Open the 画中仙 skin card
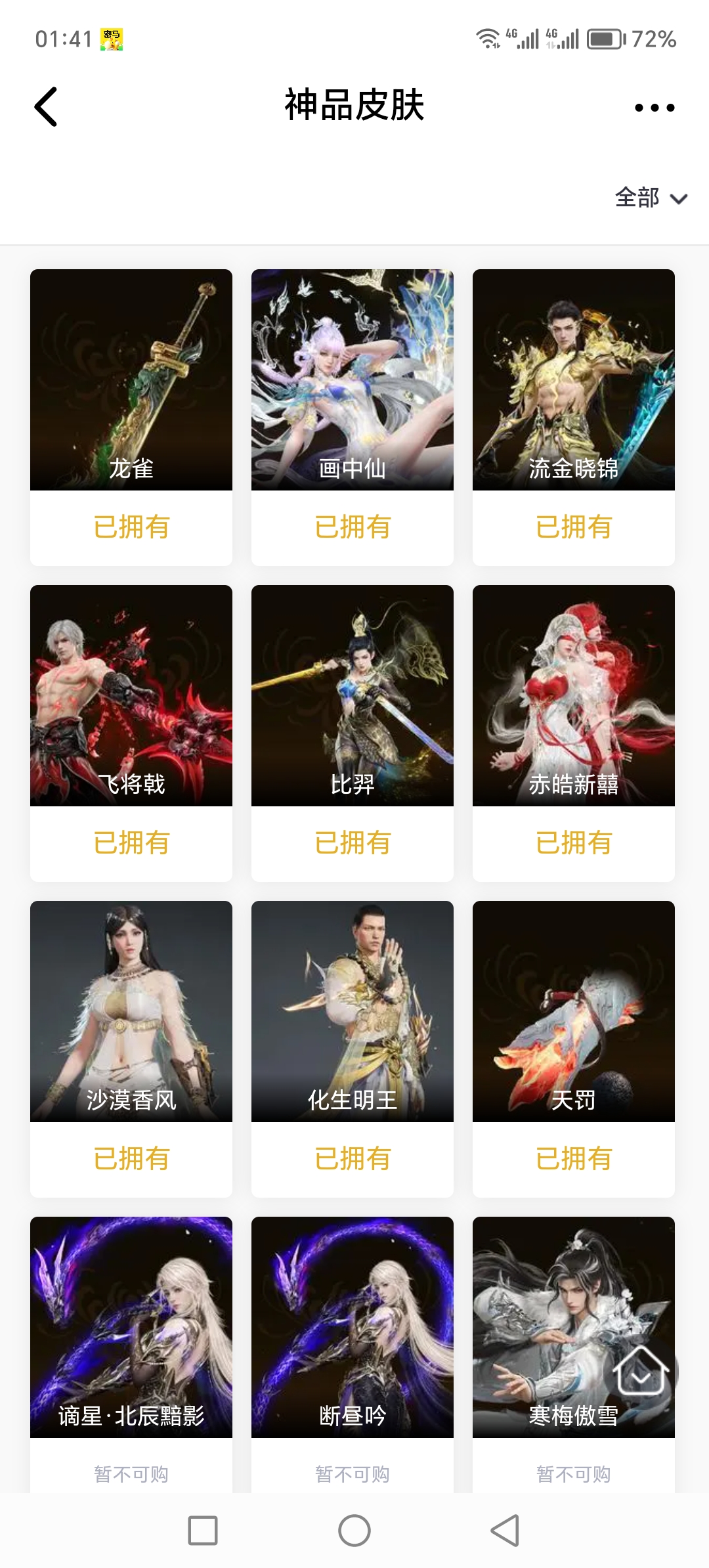This screenshot has width=709, height=1568. [x=353, y=380]
